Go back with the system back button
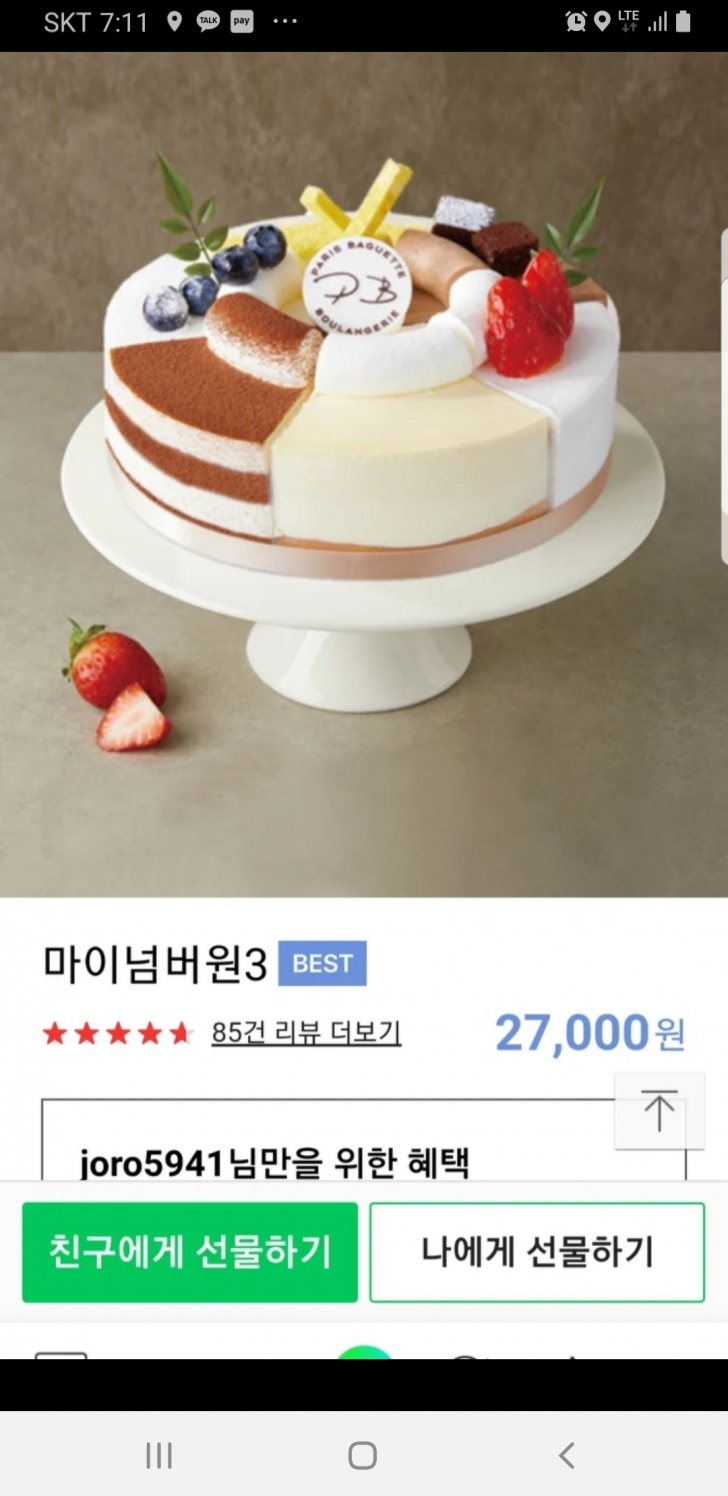 point(566,1455)
